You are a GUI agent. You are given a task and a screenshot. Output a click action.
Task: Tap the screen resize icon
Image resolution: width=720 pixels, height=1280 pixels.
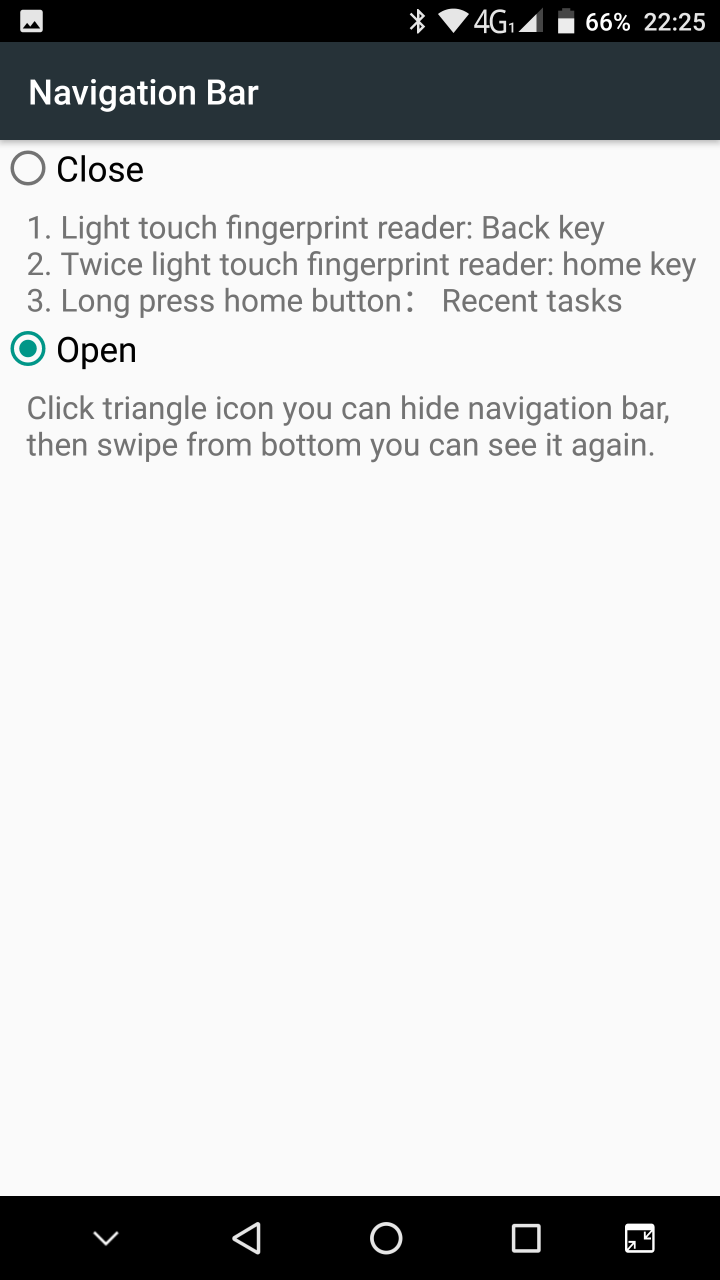pos(640,1238)
